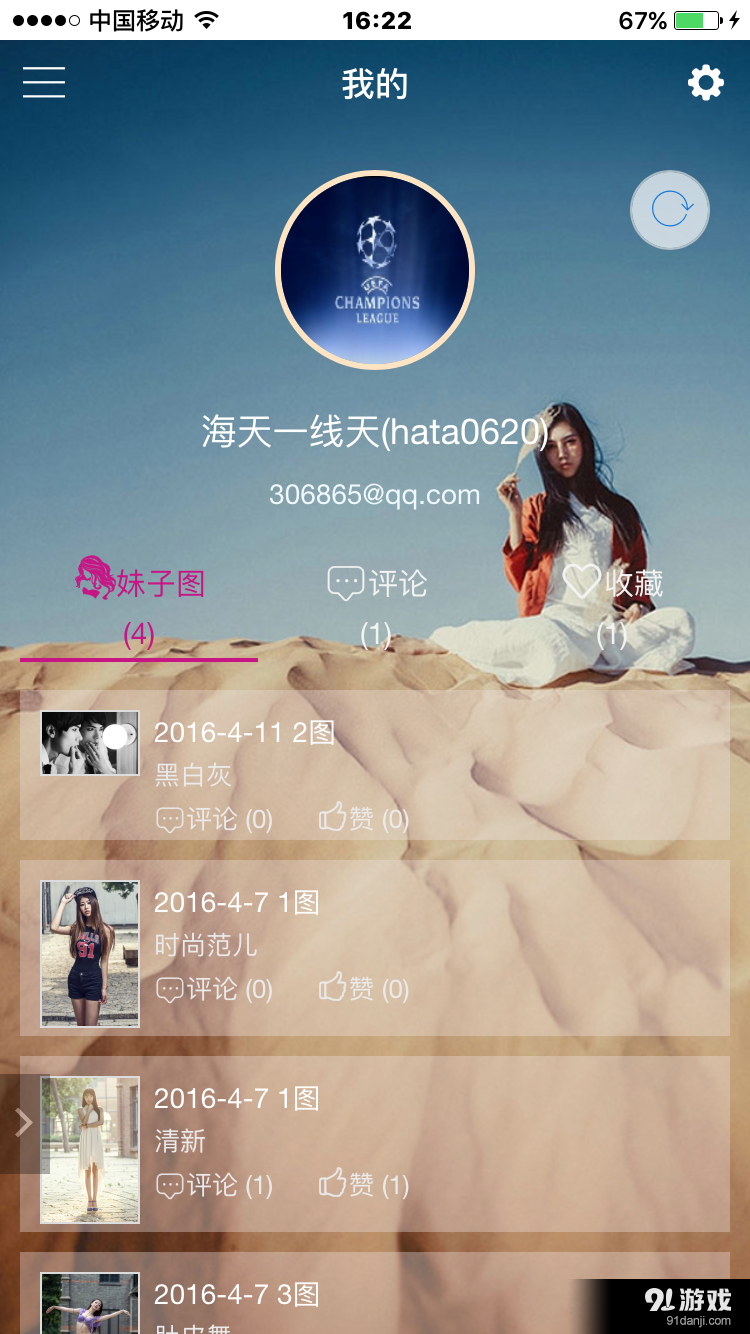
Task: Tap the refresh sync icon
Action: [669, 209]
